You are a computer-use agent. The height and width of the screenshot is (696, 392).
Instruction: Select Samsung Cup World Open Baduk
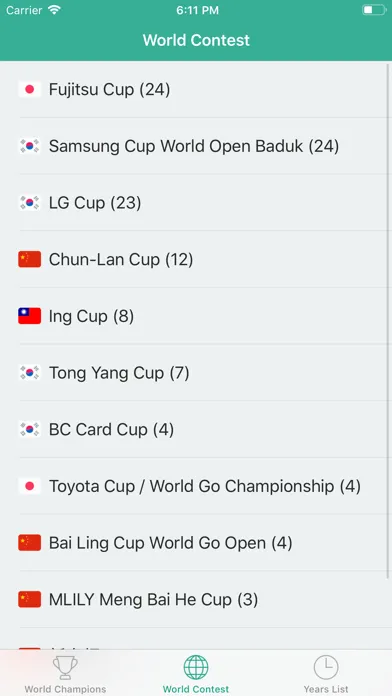(196, 146)
